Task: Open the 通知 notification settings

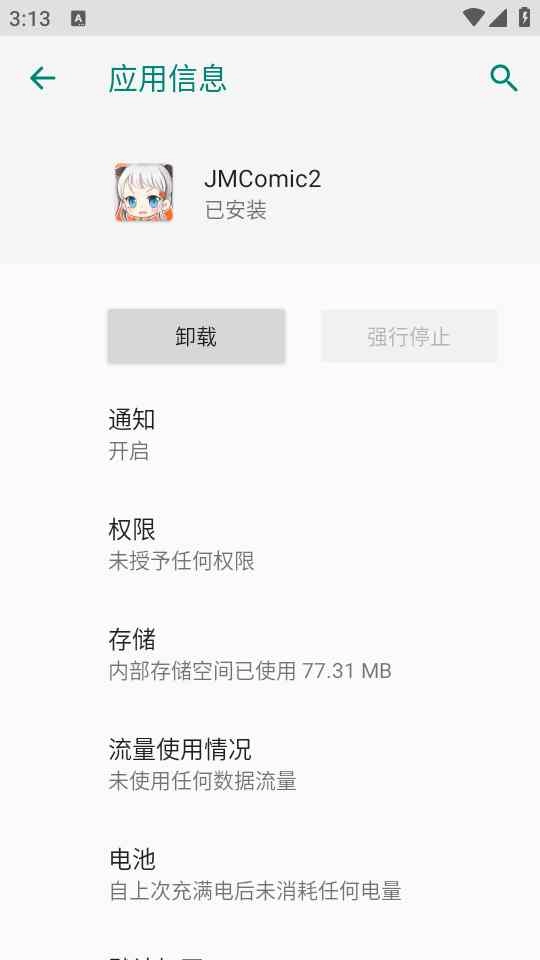Action: (x=270, y=435)
